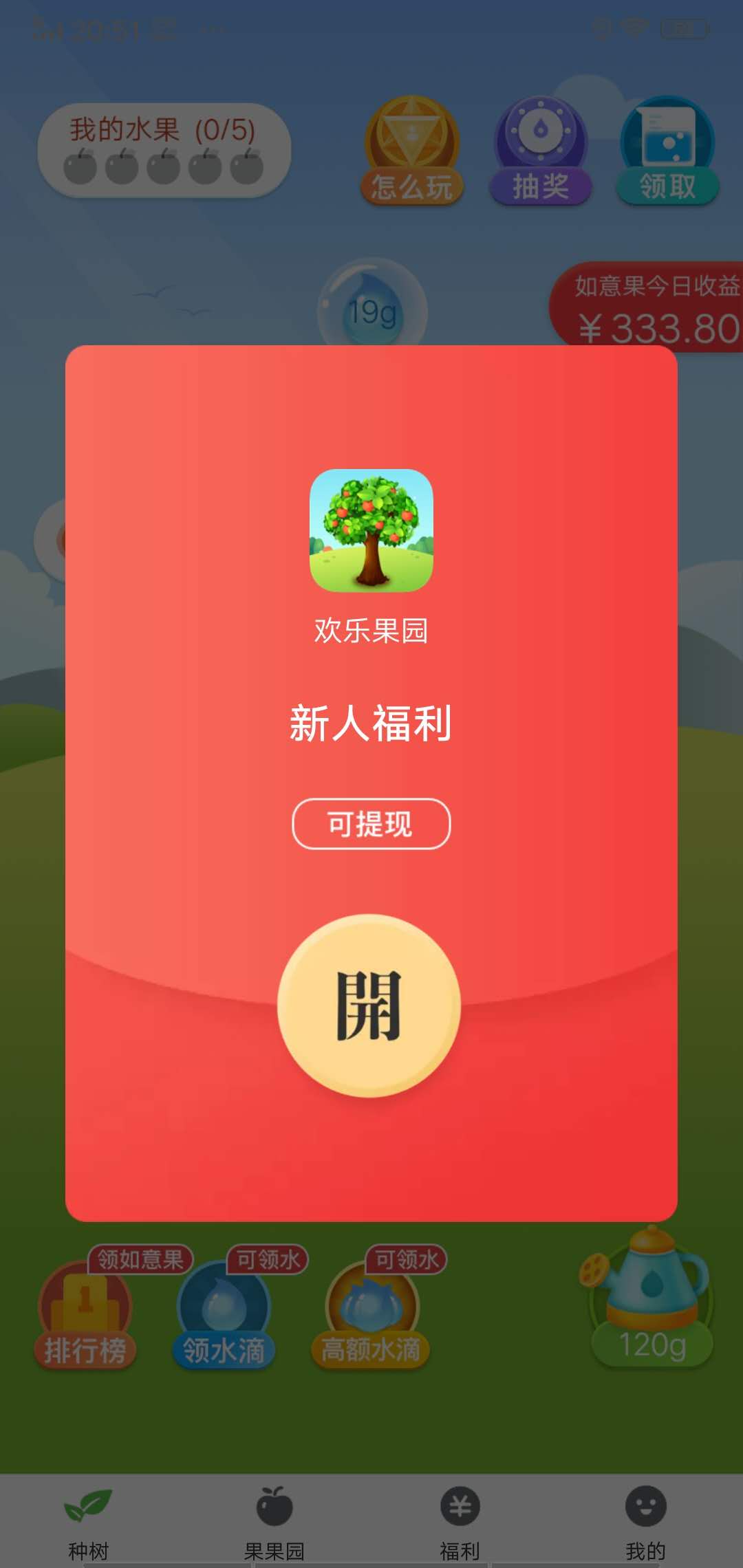
Task: Tap the 领取 collect reward icon
Action: pyautogui.click(x=666, y=148)
